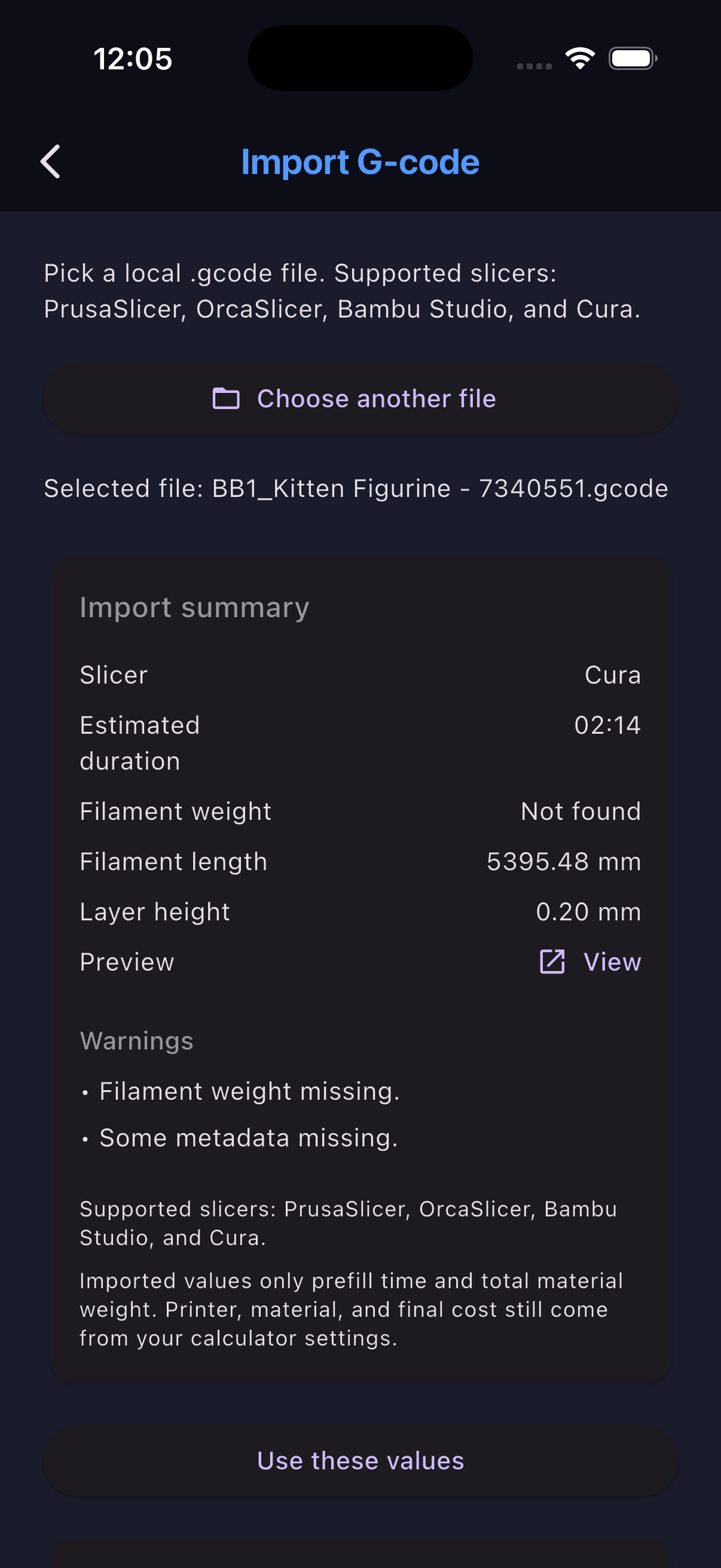View the G-code preview
This screenshot has height=1568, width=721.
click(611, 962)
